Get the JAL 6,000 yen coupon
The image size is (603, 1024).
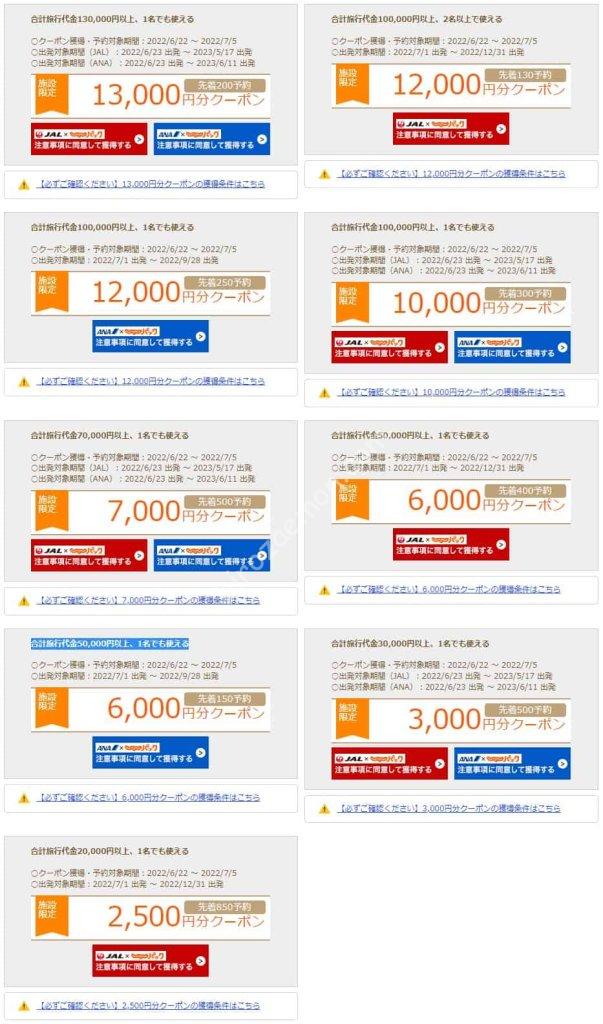[451, 544]
